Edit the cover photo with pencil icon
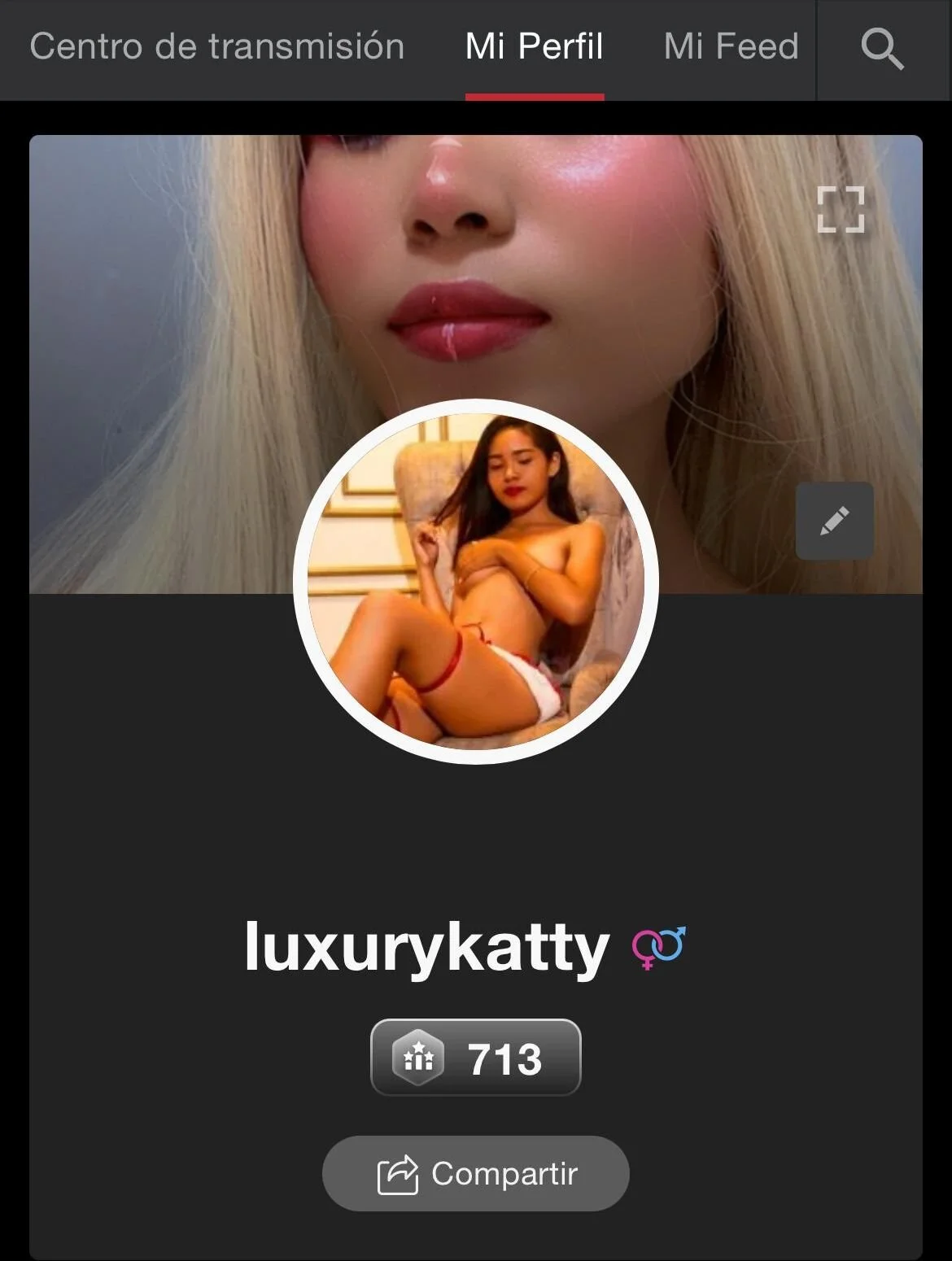952x1261 pixels. click(834, 521)
